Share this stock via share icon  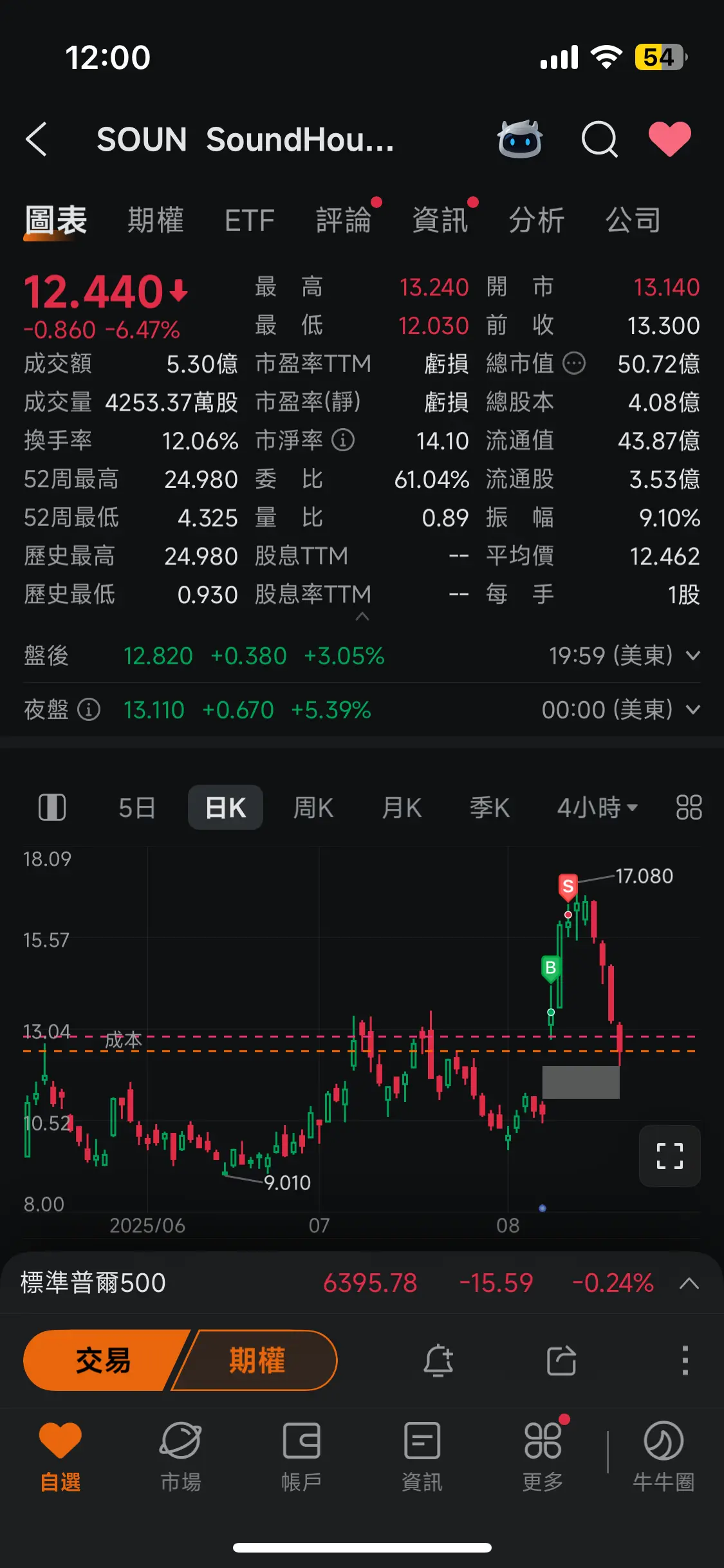(561, 1361)
